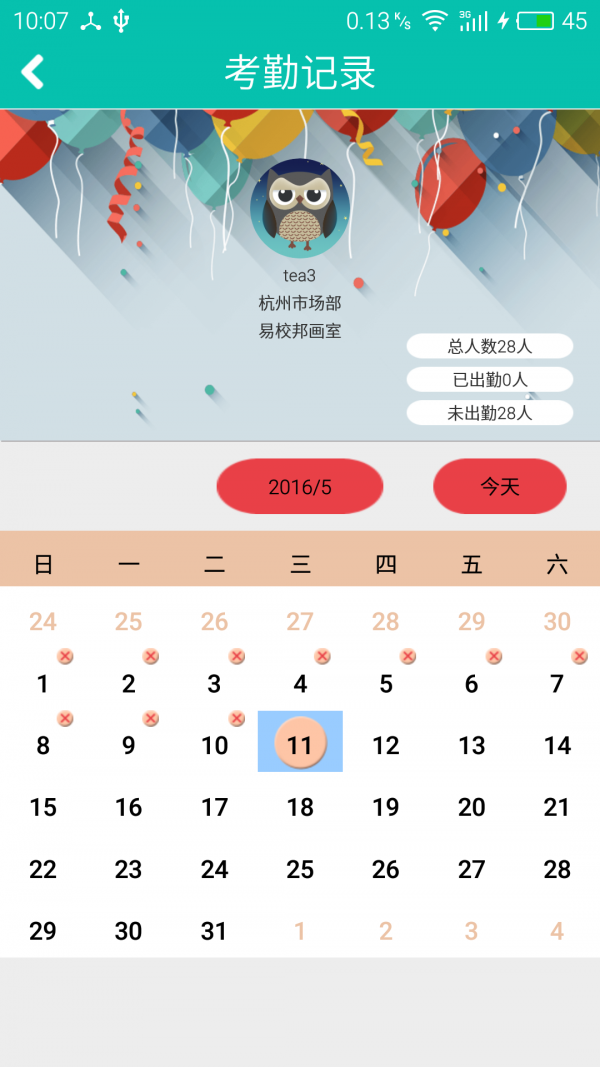
Task: Select April 27 in the previous month
Action: 300,621
